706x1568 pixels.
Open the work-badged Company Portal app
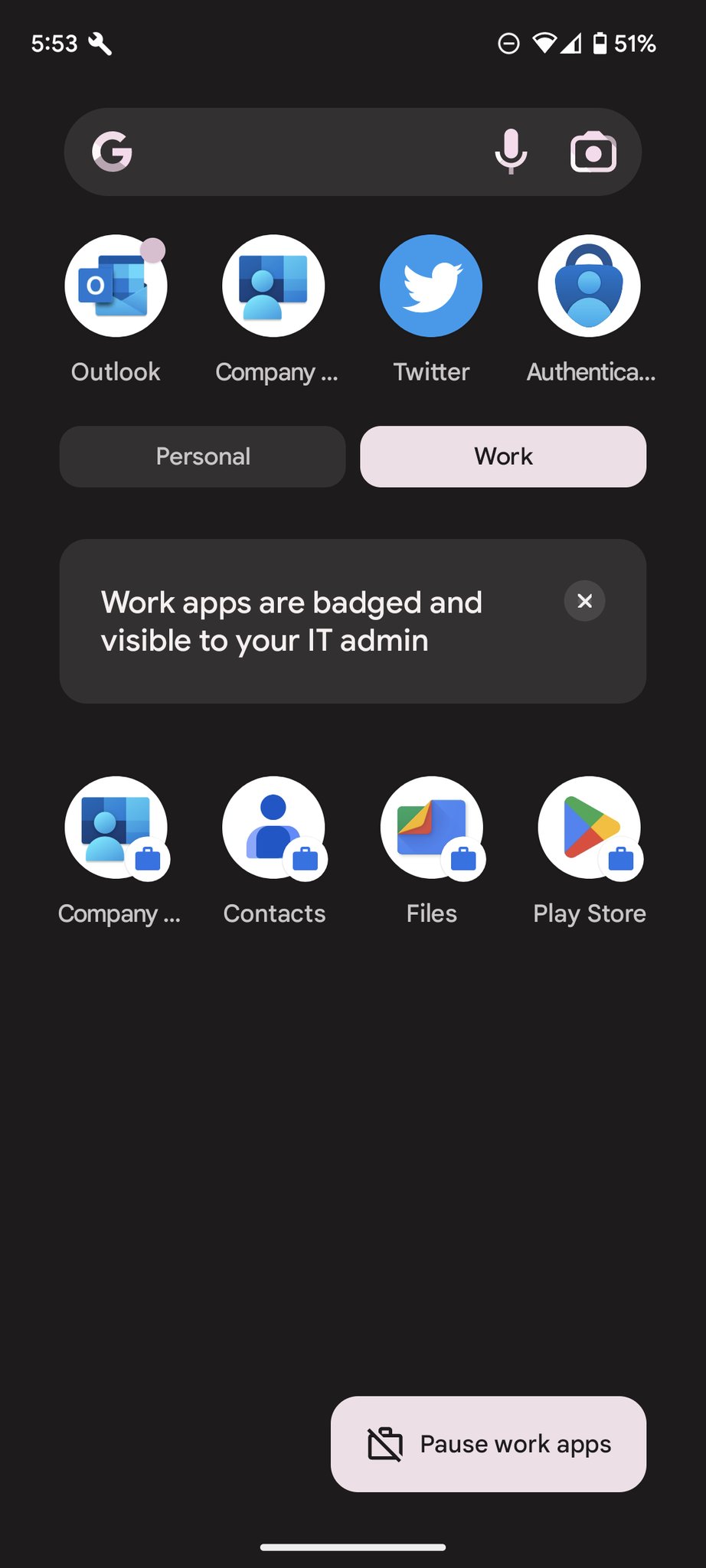tap(116, 828)
